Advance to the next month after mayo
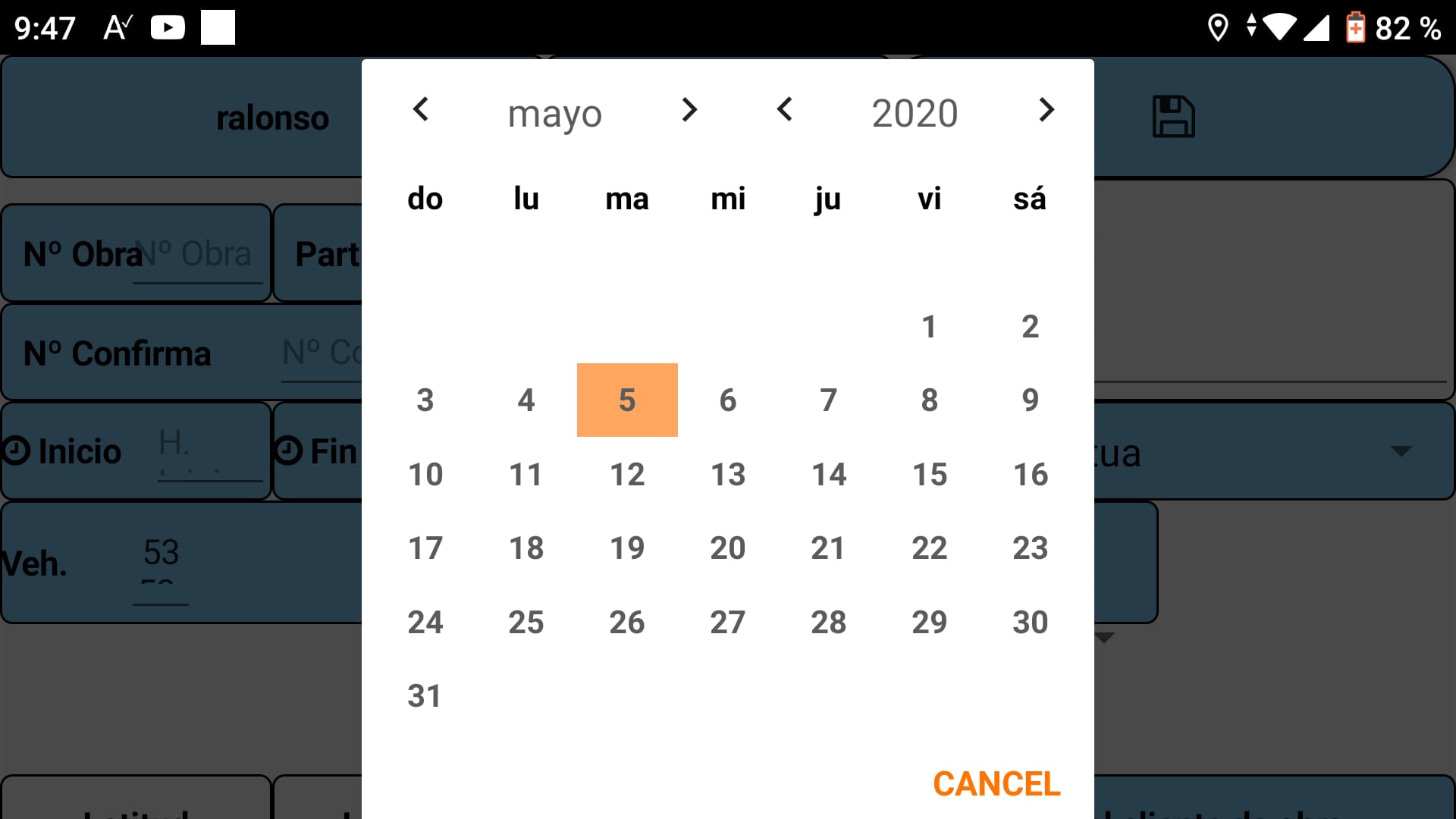The height and width of the screenshot is (819, 1456). click(689, 110)
